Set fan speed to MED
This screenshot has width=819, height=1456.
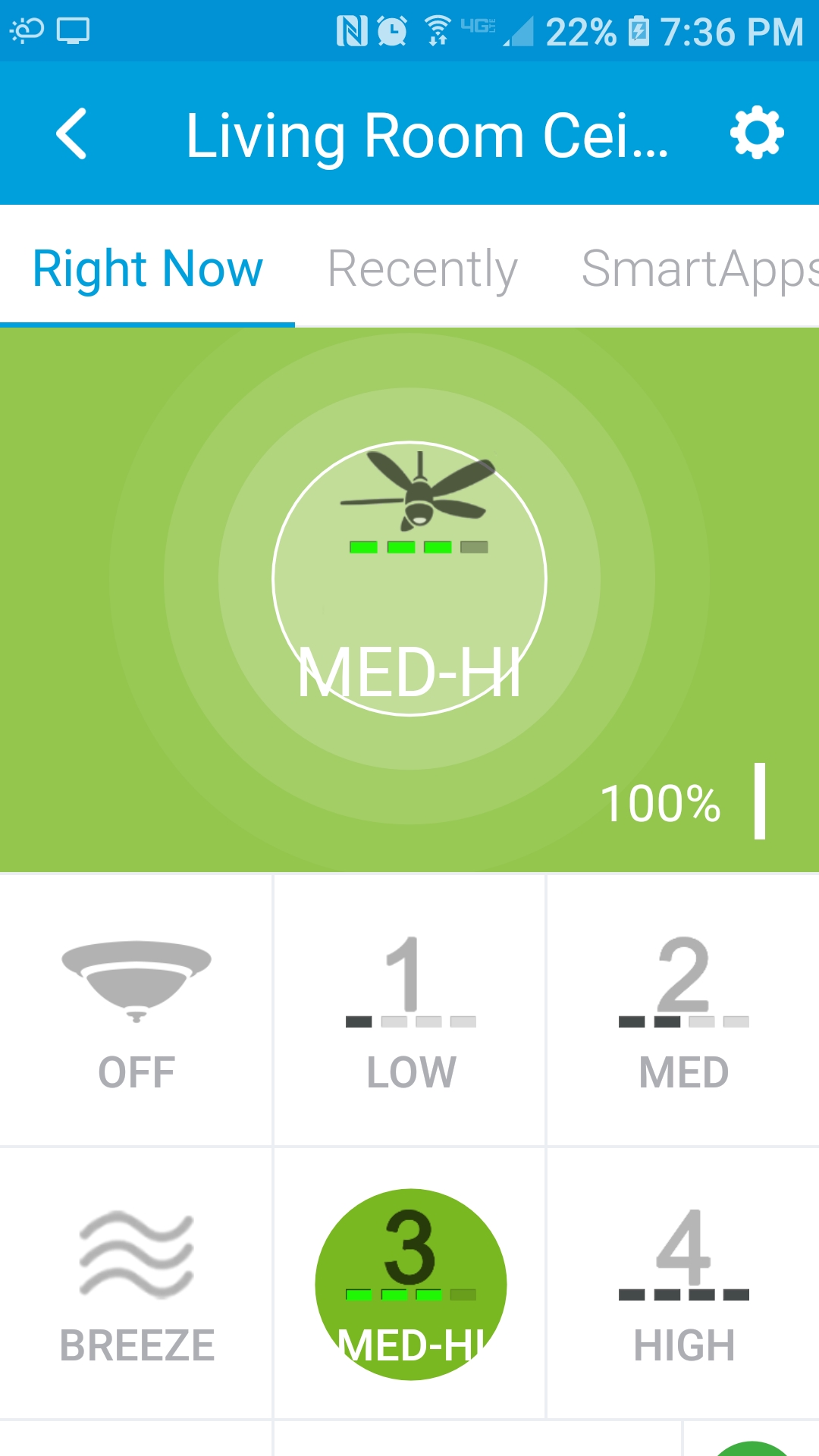683,1010
